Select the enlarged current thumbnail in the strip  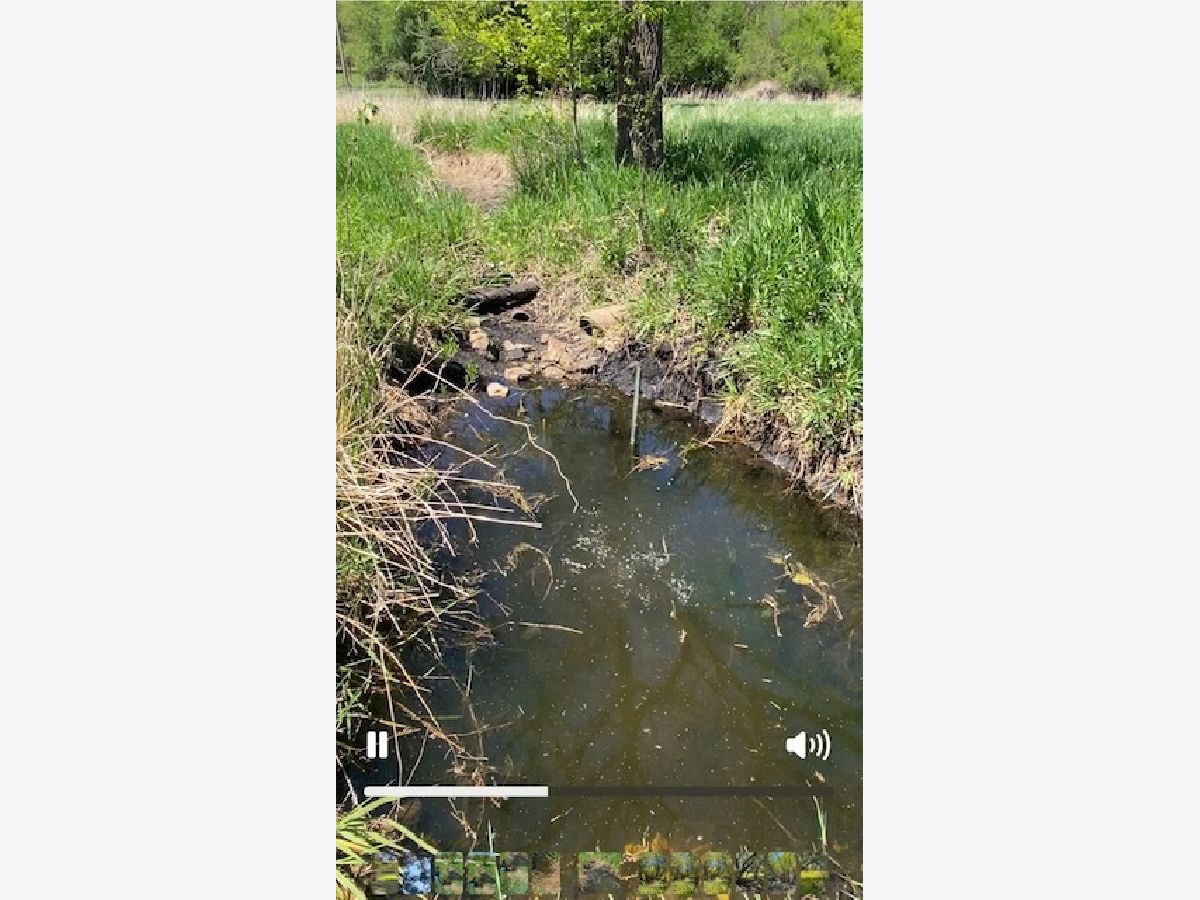[x=599, y=873]
